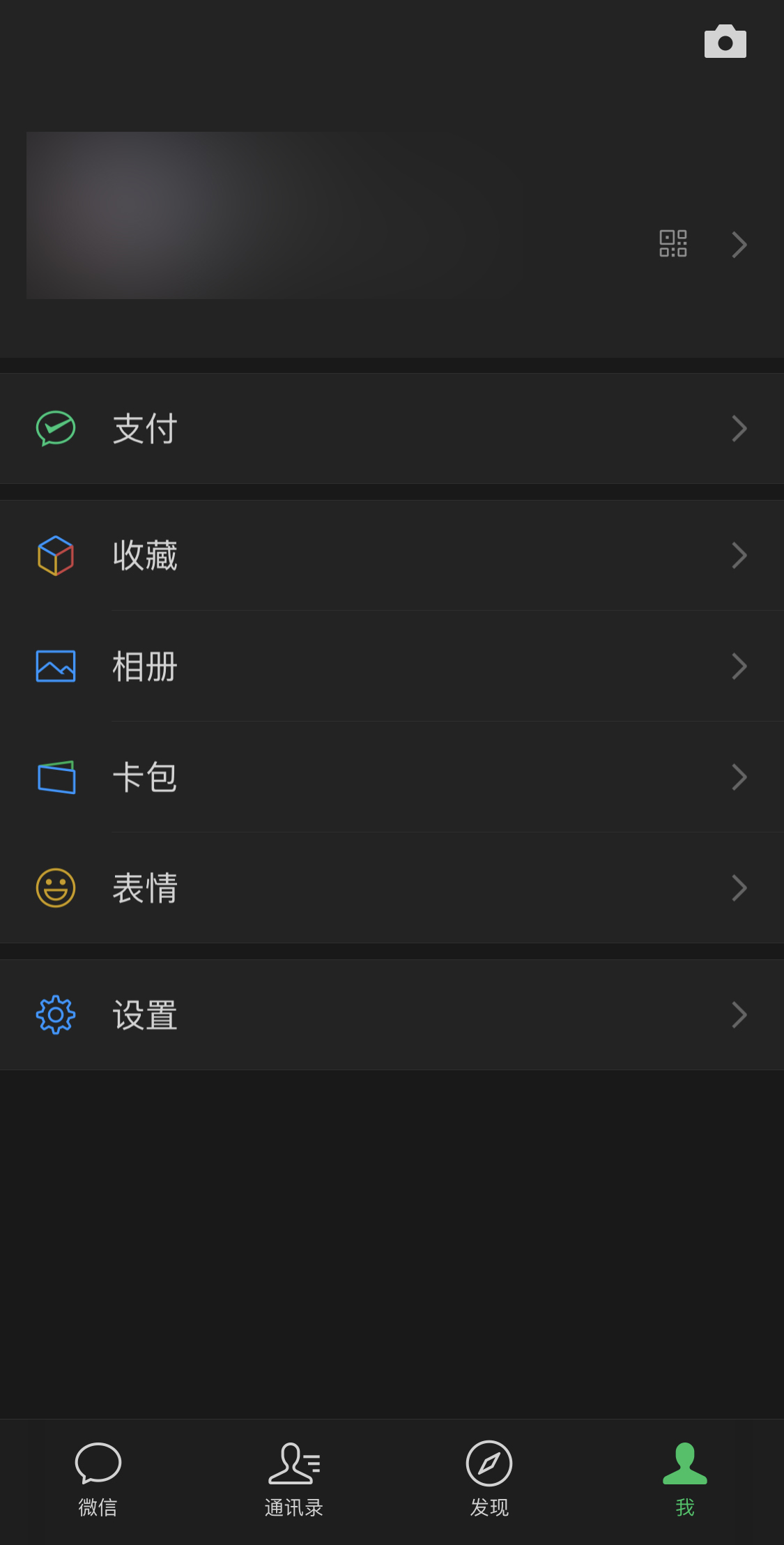Open the profile details chevron
This screenshot has height=1545, width=784.
point(739,244)
